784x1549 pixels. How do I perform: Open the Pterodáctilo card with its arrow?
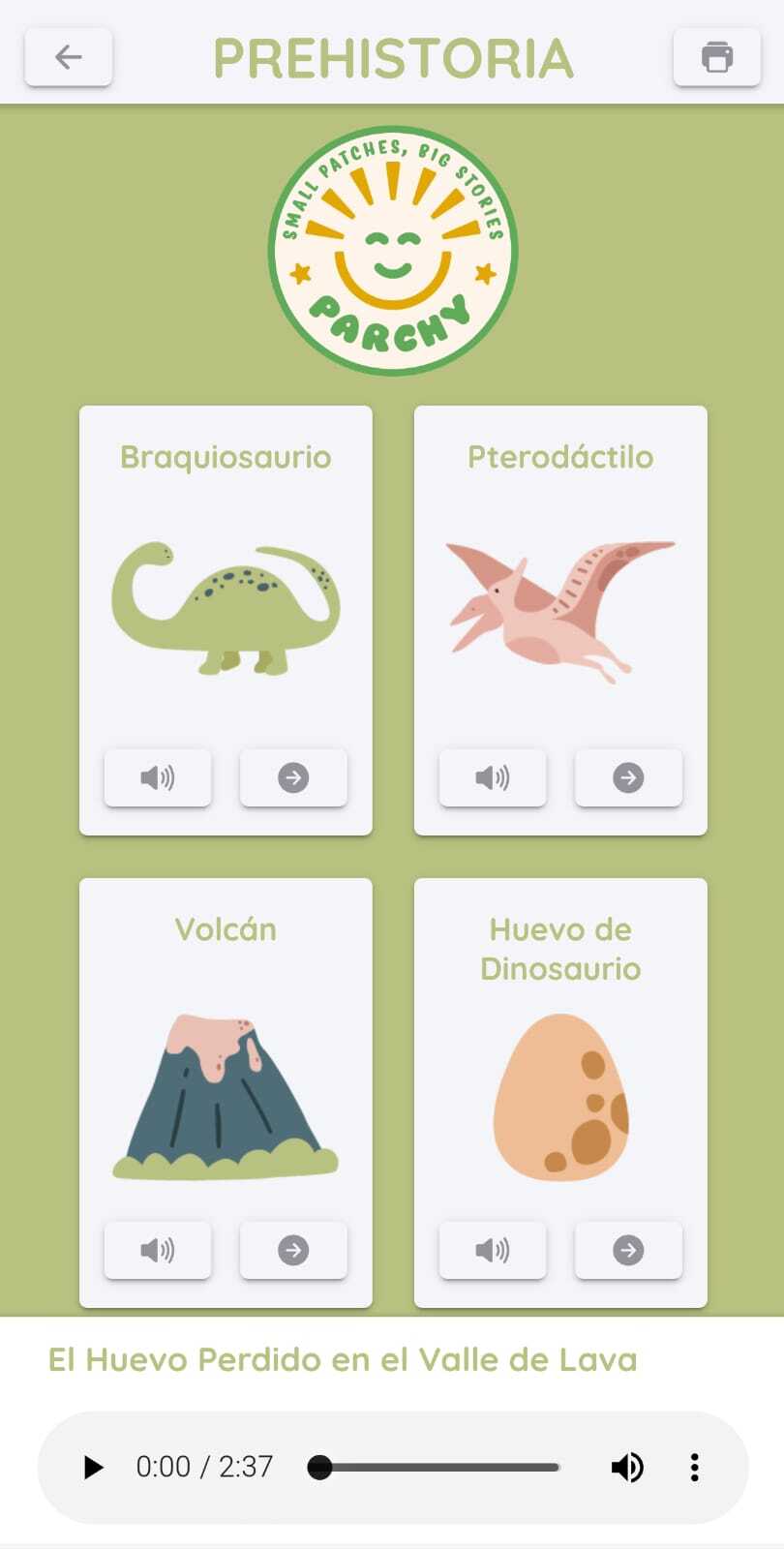628,777
